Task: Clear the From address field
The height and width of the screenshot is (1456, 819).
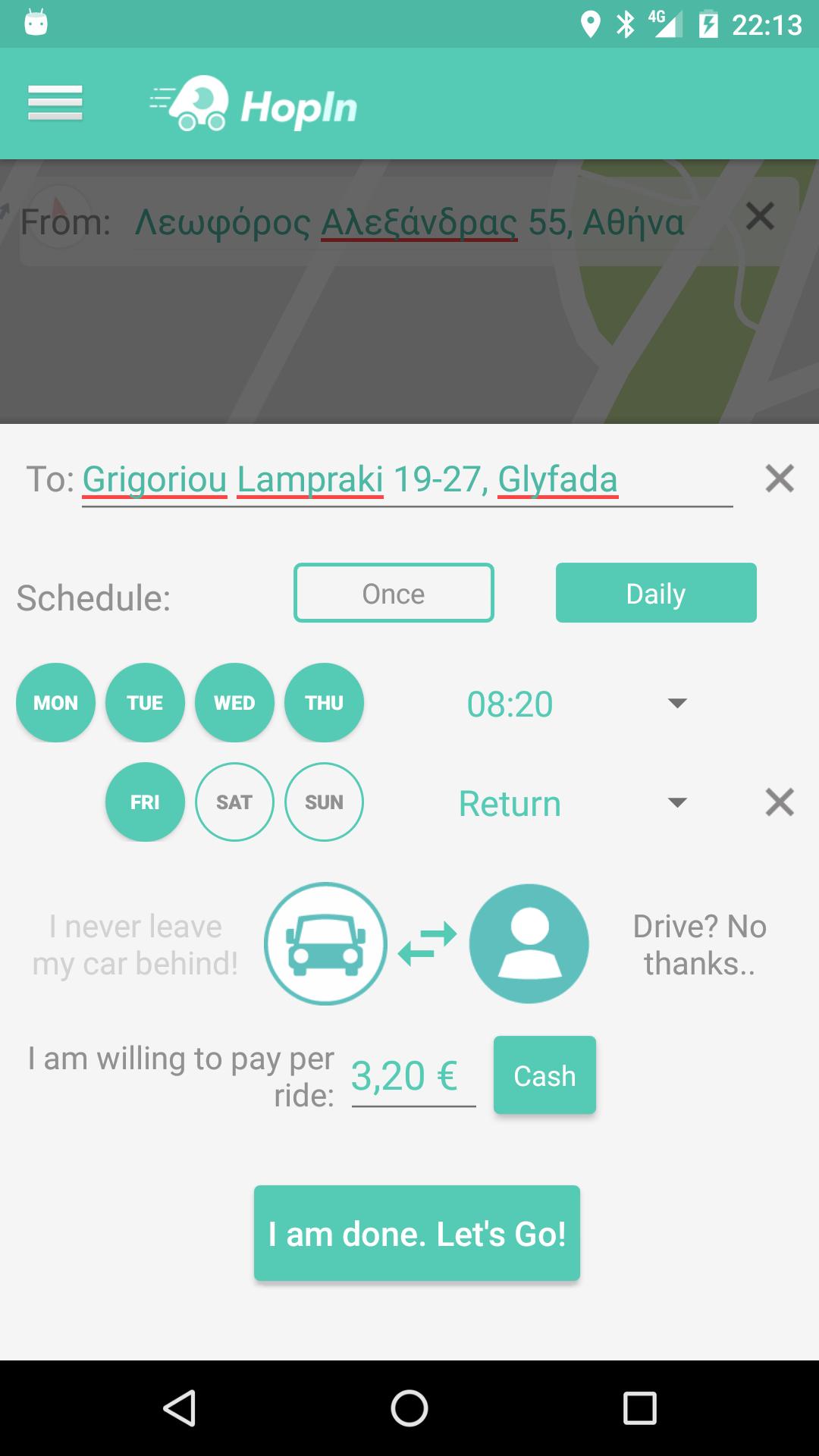Action: click(759, 217)
